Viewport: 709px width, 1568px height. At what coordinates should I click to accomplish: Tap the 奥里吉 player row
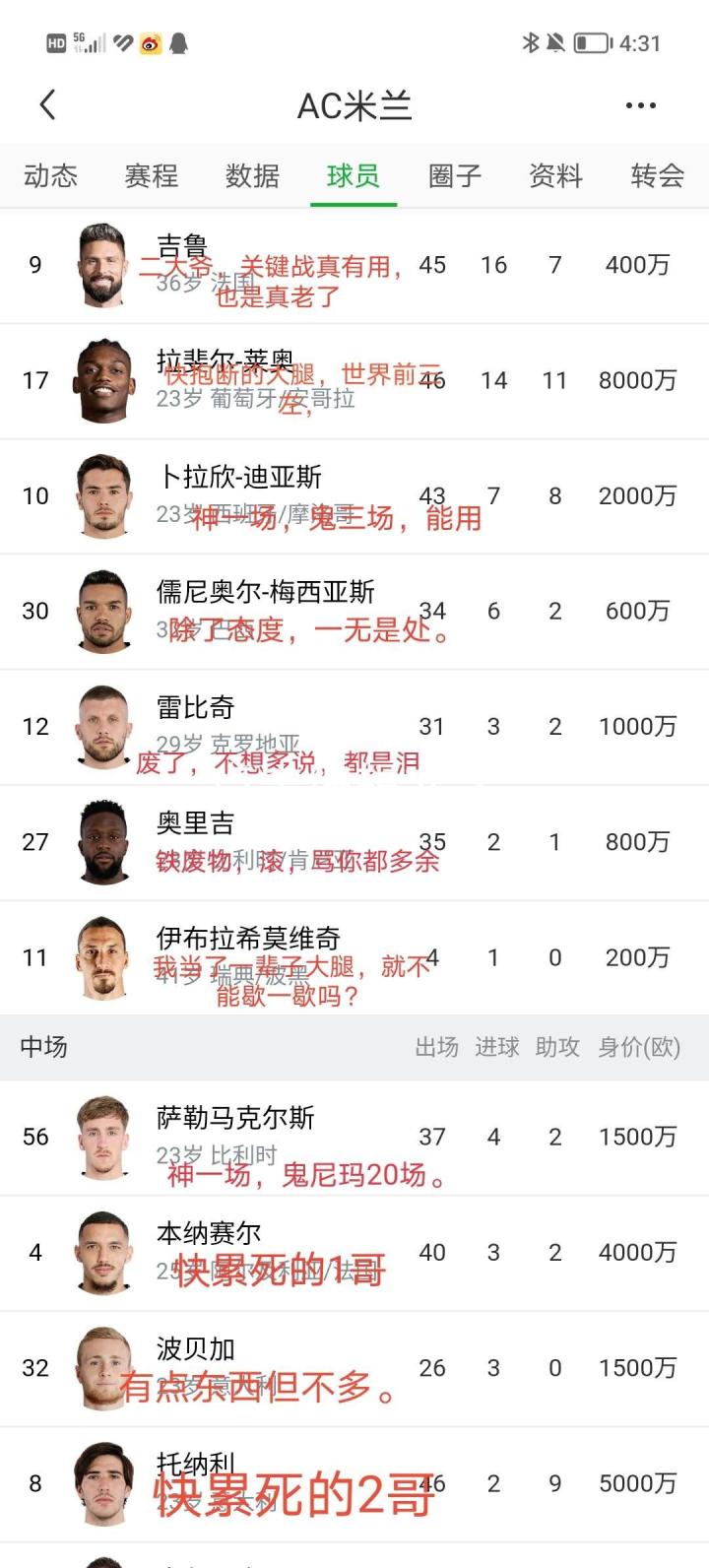(x=354, y=842)
